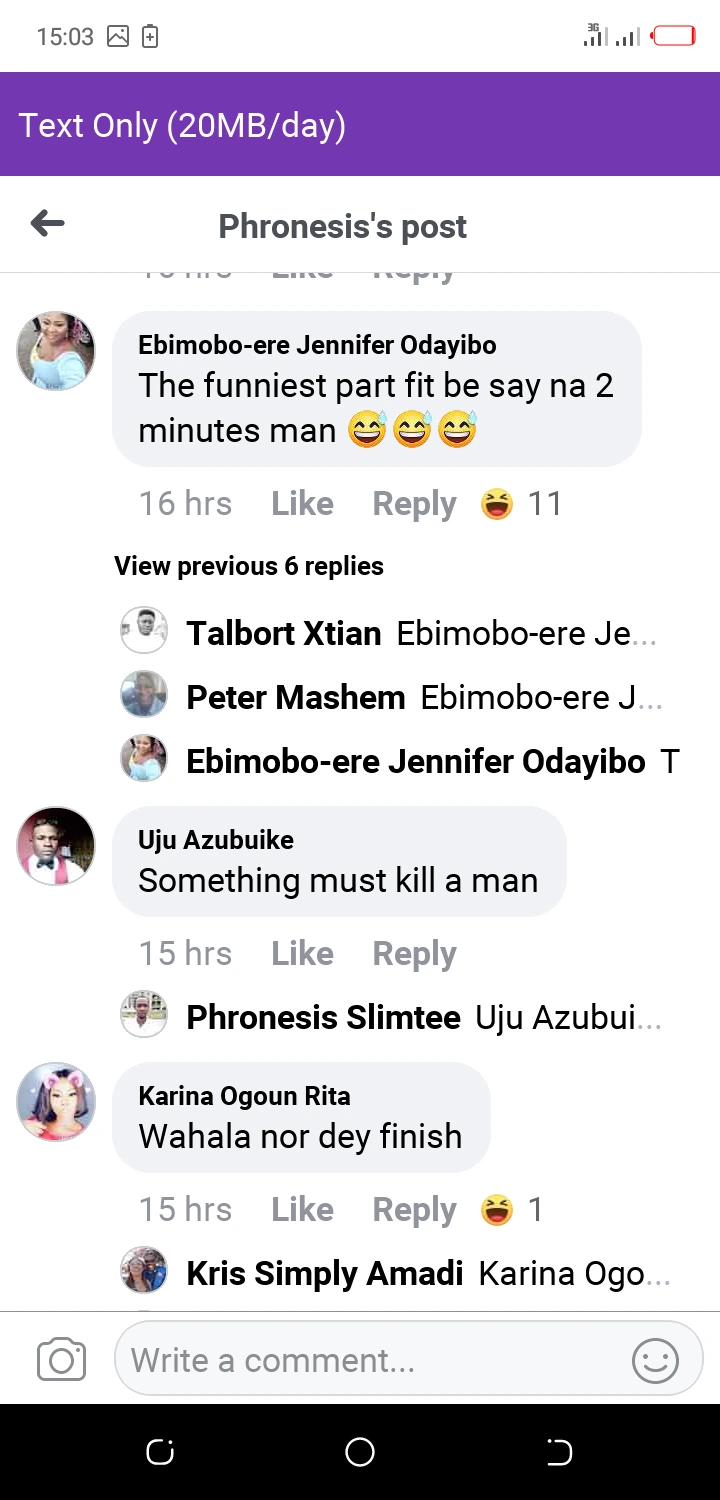This screenshot has width=720, height=1500.
Task: Reply to Ebimobo-ere Jennifer Odayibo's comment
Action: click(414, 504)
